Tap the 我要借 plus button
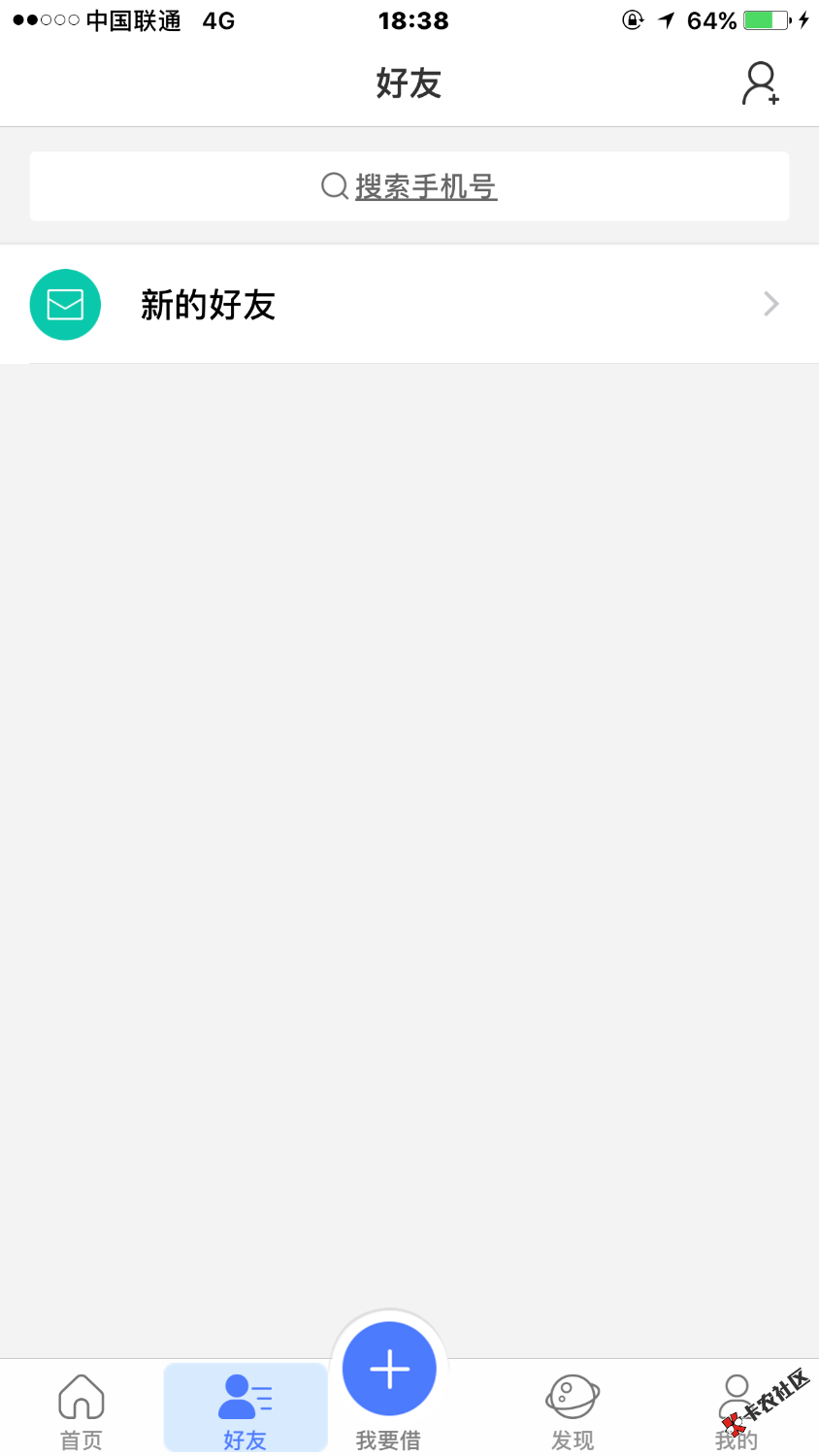Viewport: 819px width, 1456px height. point(389,1370)
